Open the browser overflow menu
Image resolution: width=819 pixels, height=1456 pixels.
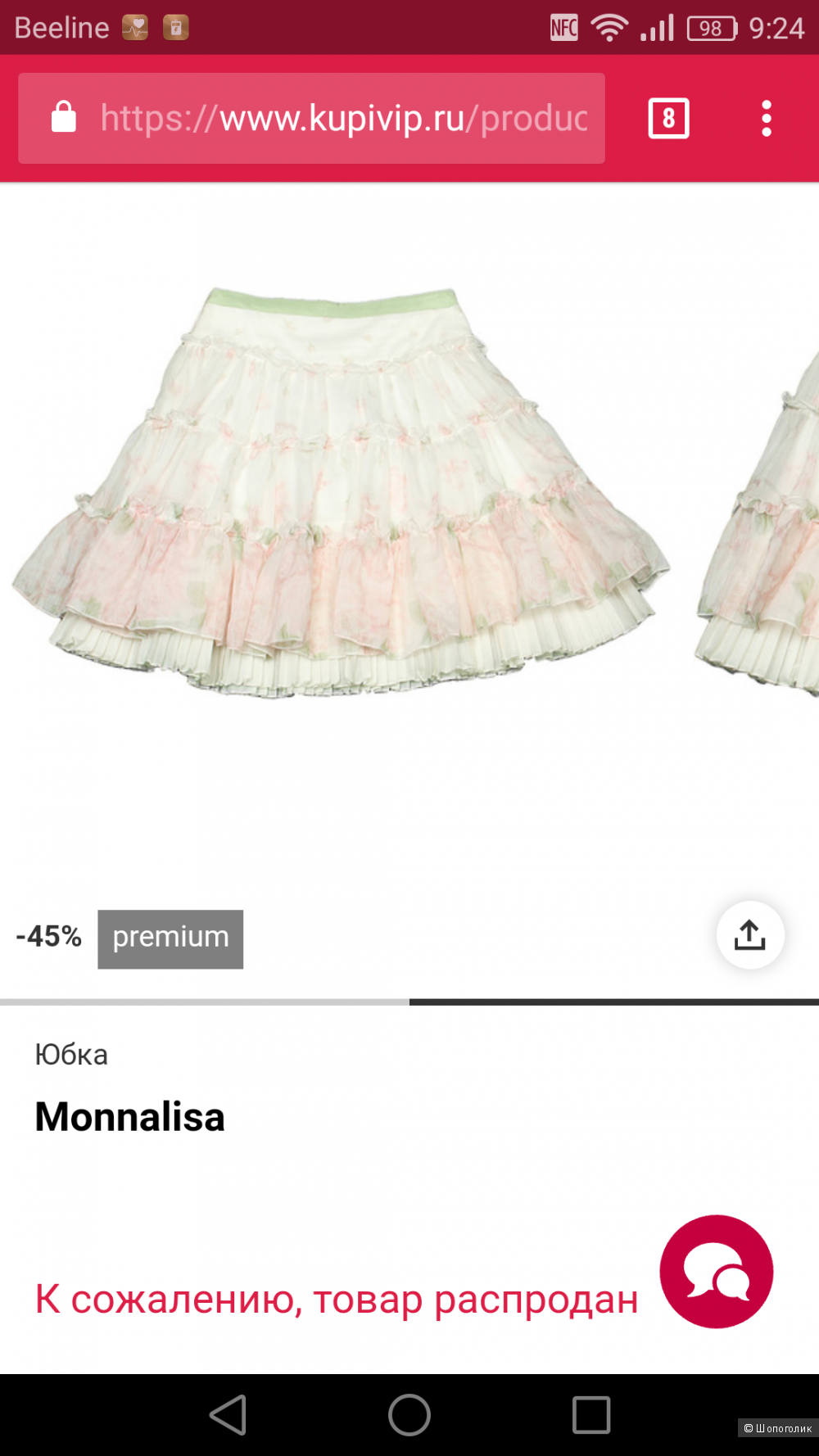click(766, 119)
